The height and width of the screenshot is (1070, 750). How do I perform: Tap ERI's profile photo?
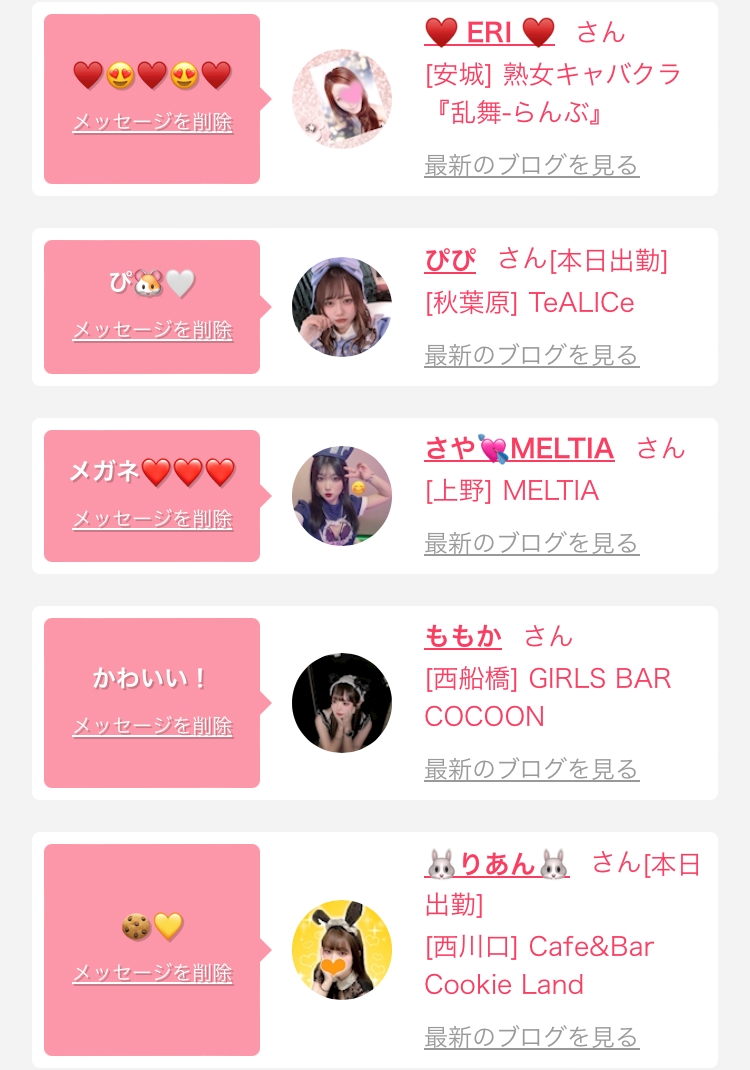click(342, 99)
